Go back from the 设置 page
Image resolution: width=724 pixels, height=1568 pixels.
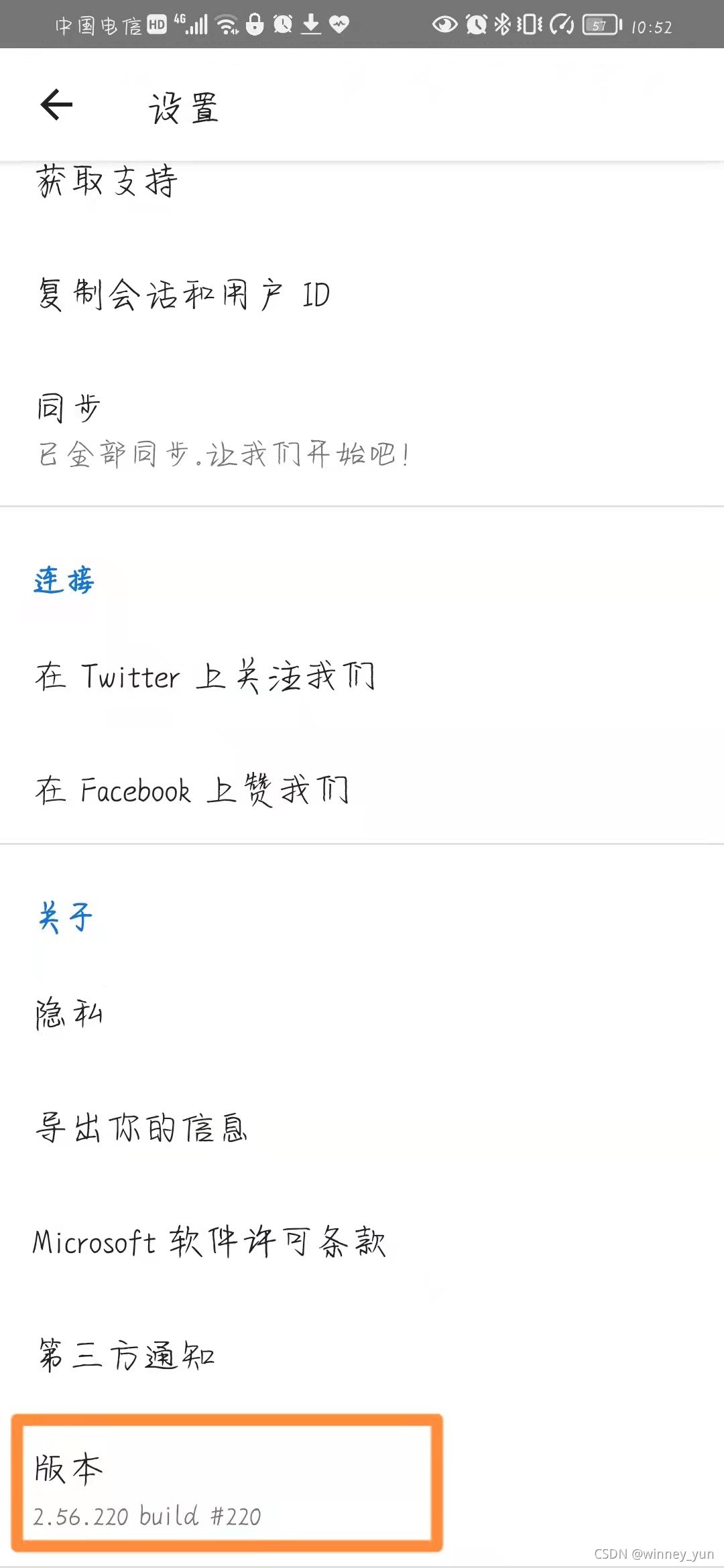coord(56,105)
